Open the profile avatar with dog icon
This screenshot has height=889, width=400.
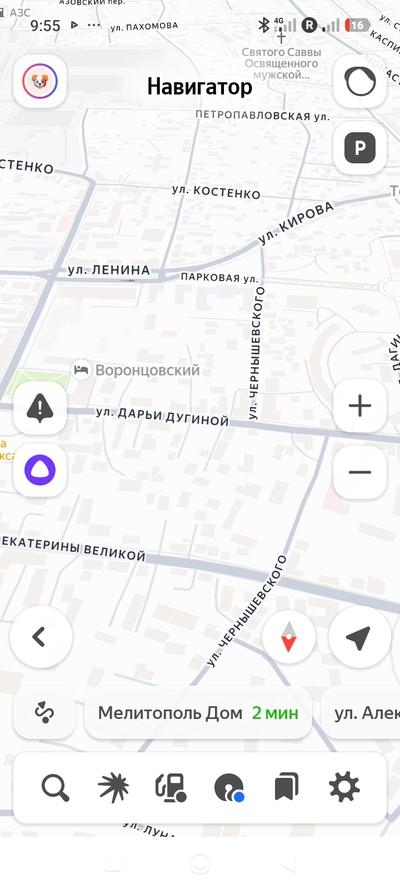(x=40, y=82)
